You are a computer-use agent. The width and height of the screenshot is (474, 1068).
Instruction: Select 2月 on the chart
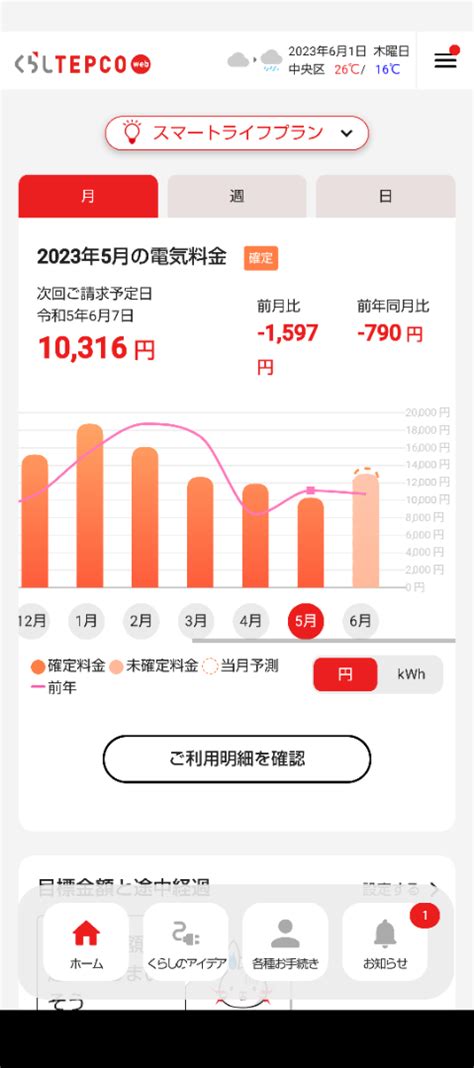click(141, 621)
